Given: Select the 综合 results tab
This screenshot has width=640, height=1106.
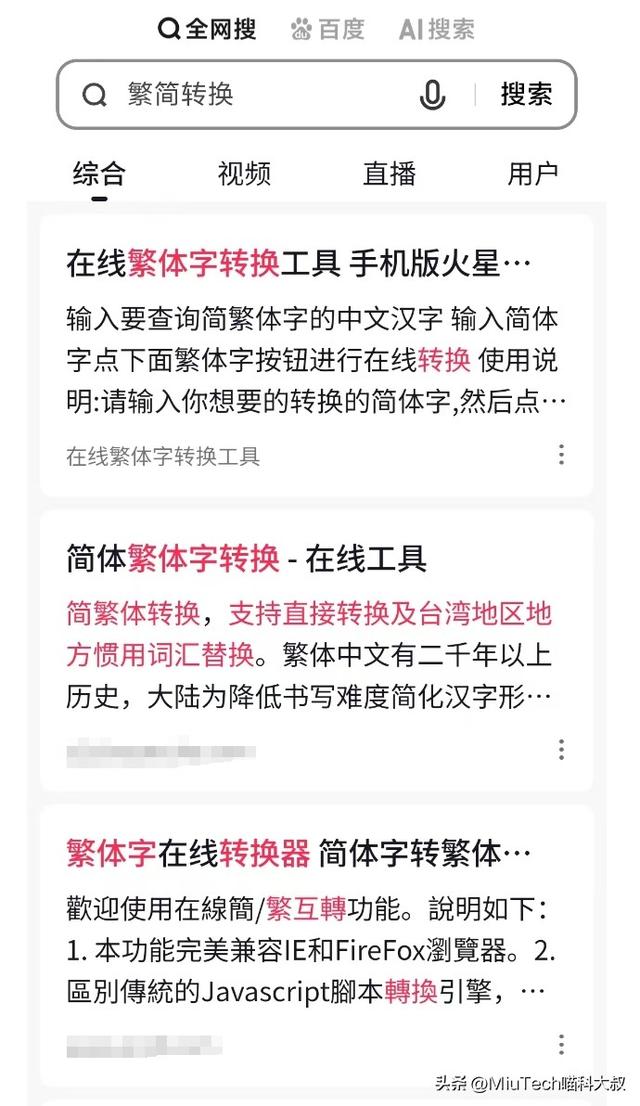Looking at the screenshot, I should point(99,174).
